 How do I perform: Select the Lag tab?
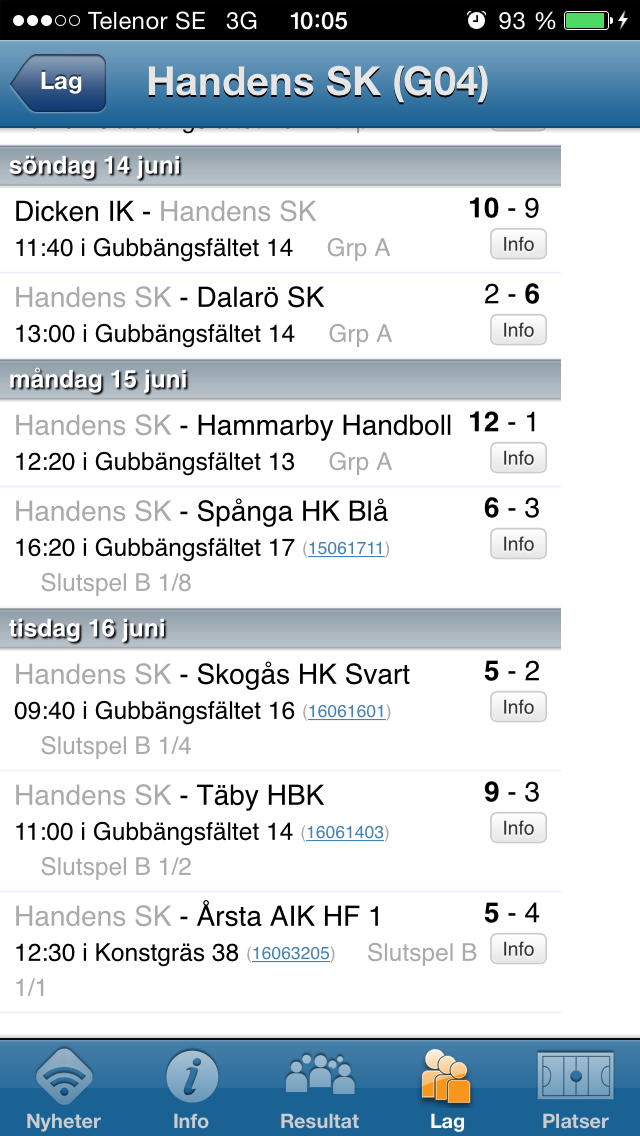[447, 1089]
